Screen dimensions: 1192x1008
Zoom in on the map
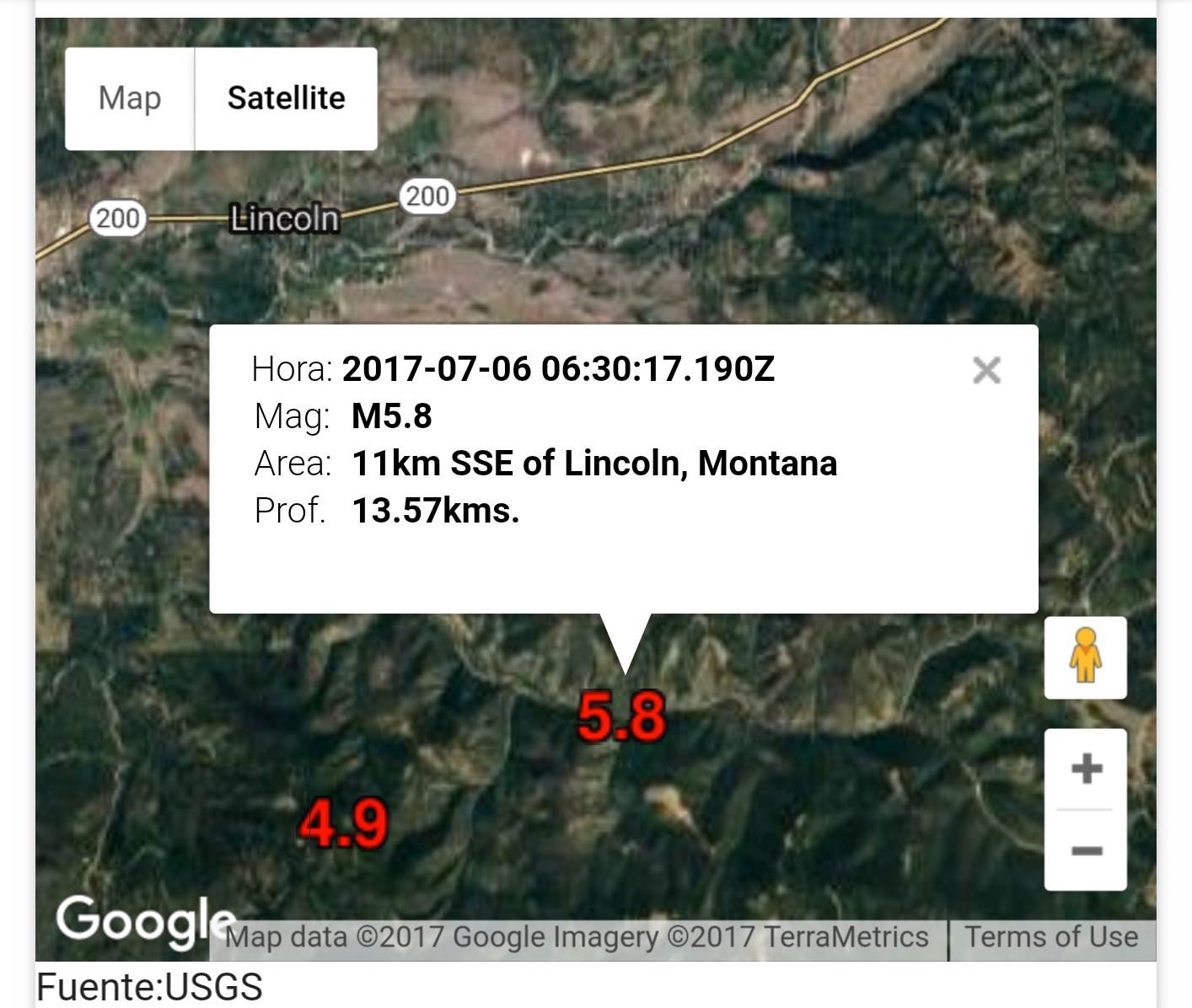coord(1086,769)
